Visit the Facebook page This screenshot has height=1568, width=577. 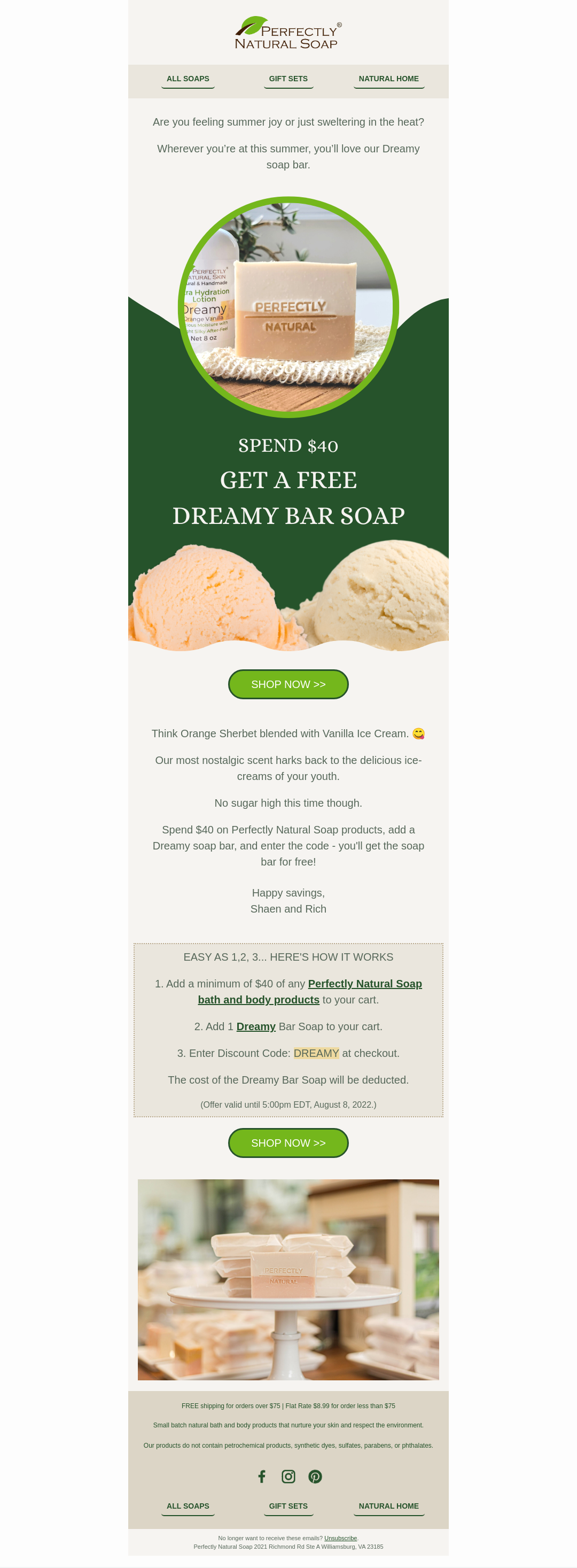click(262, 1477)
